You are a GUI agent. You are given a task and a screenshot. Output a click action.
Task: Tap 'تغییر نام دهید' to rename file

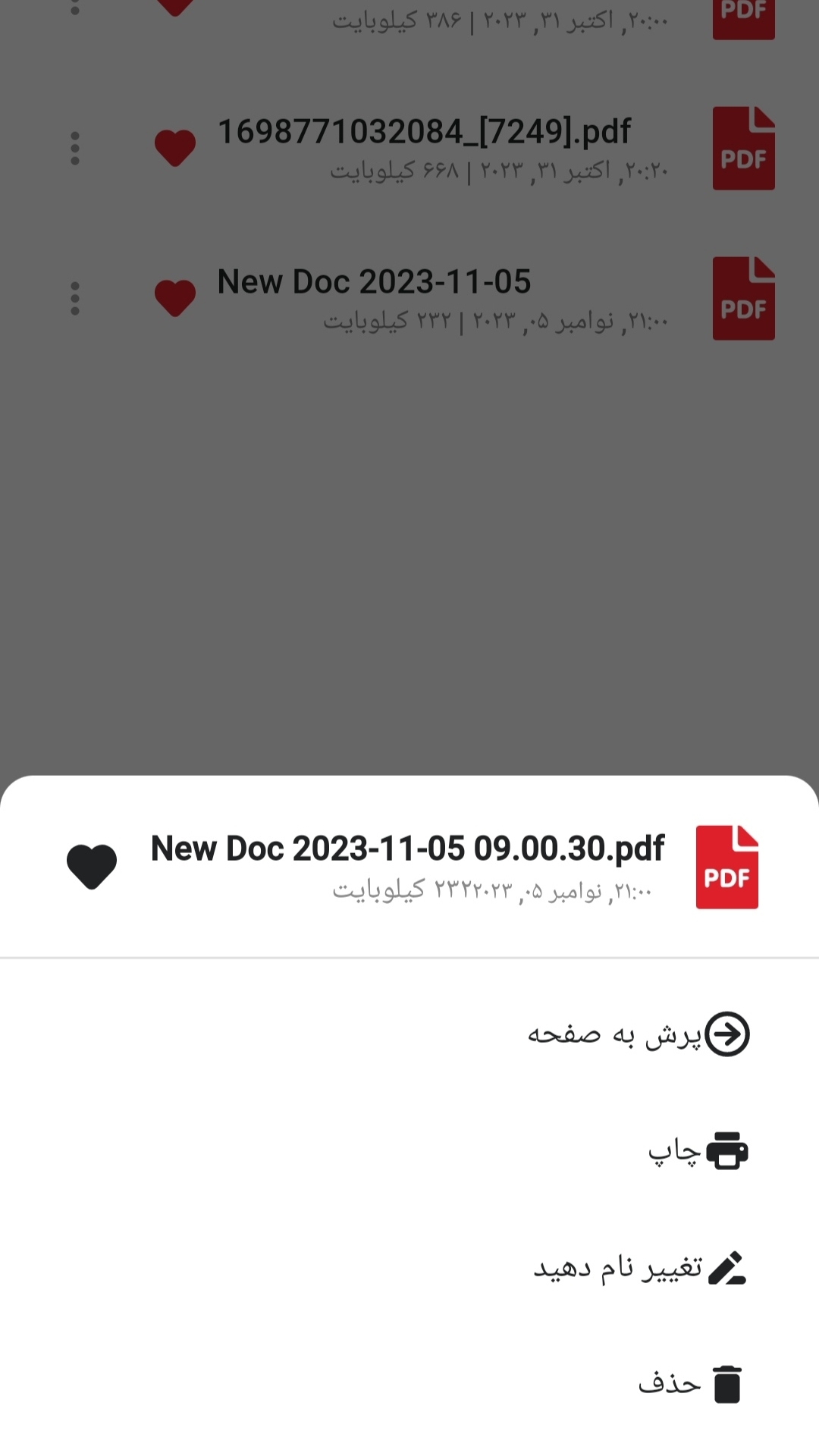640,1268
